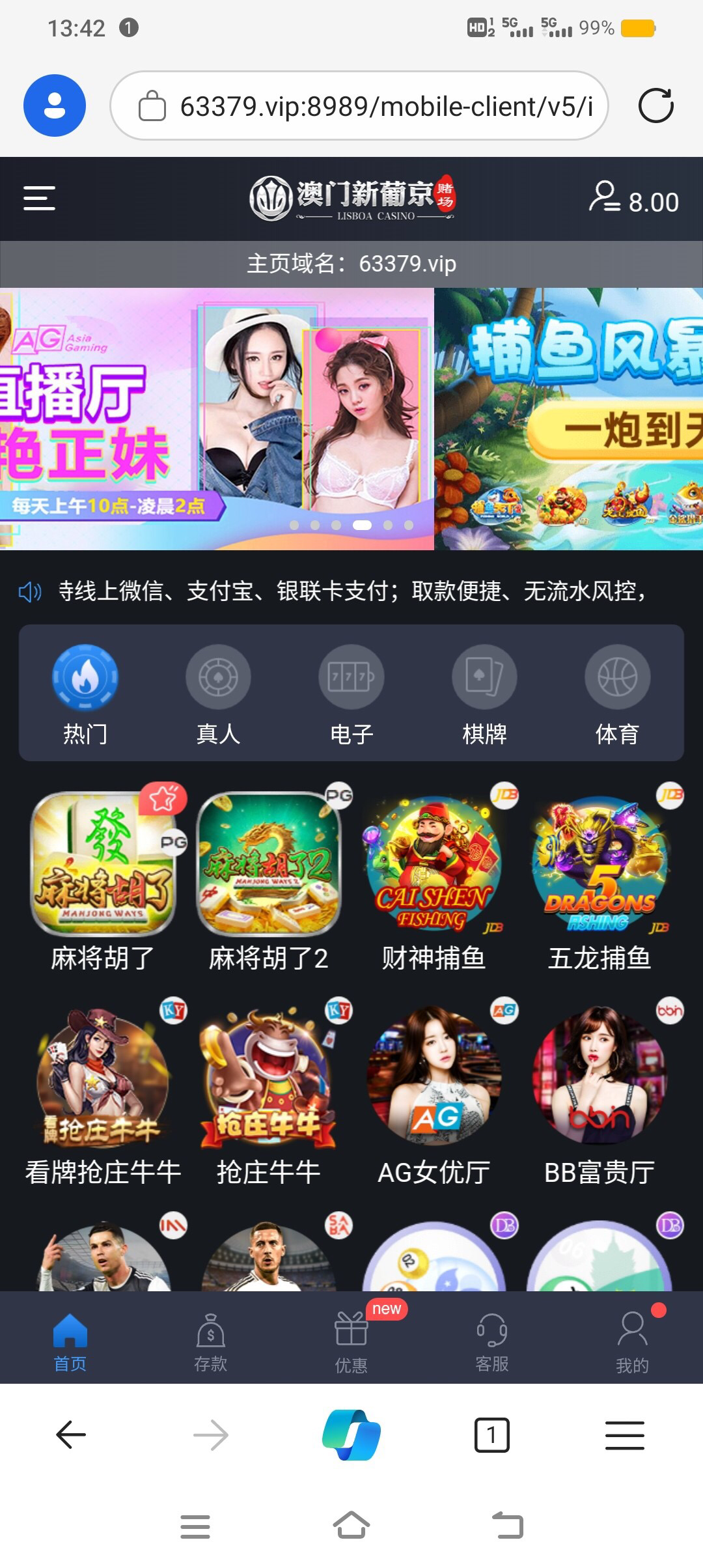
Task: Go to the 存款 tab
Action: (210, 1341)
